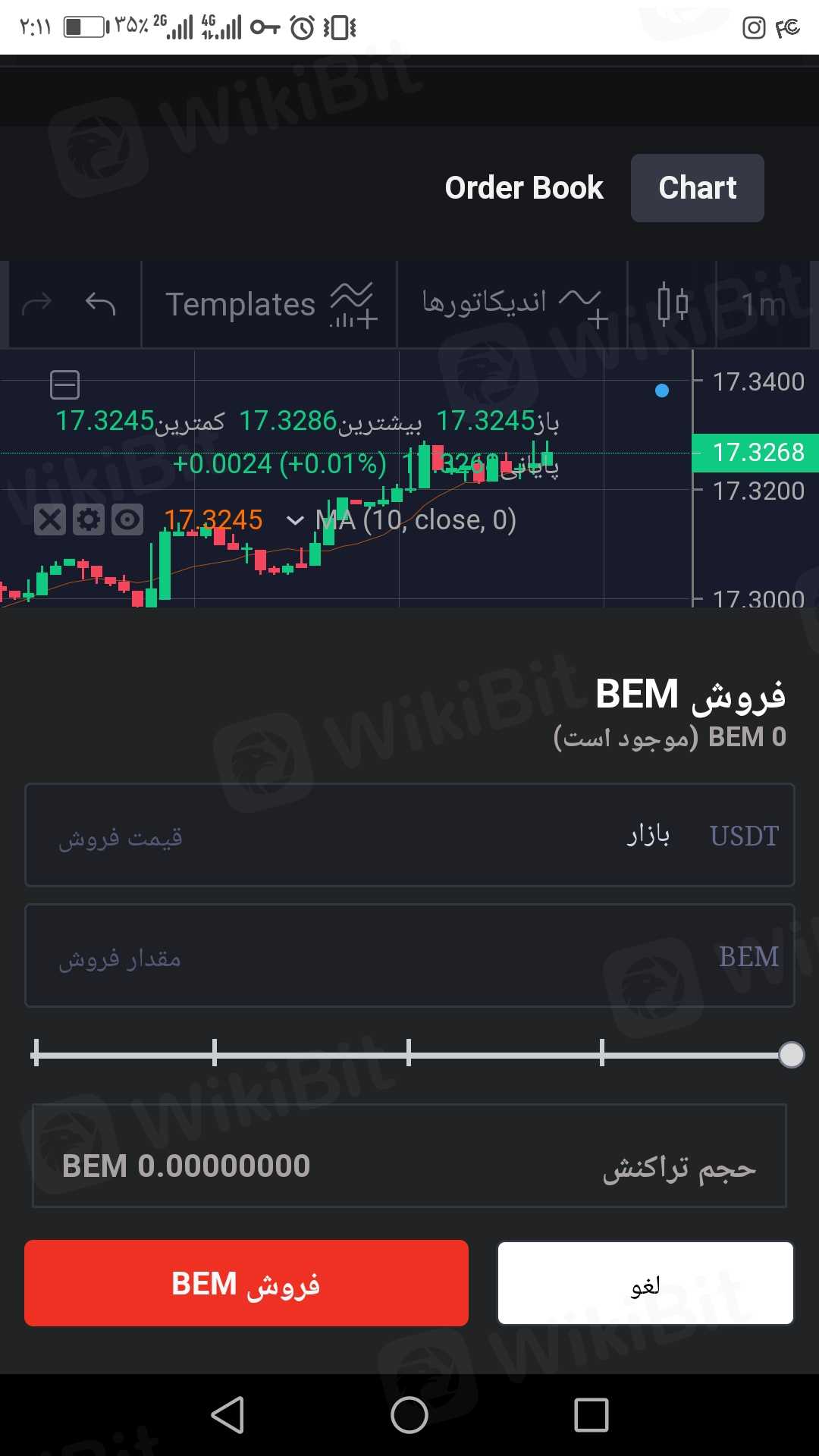
Task: Toggle MA indicator visibility eye
Action: [127, 520]
